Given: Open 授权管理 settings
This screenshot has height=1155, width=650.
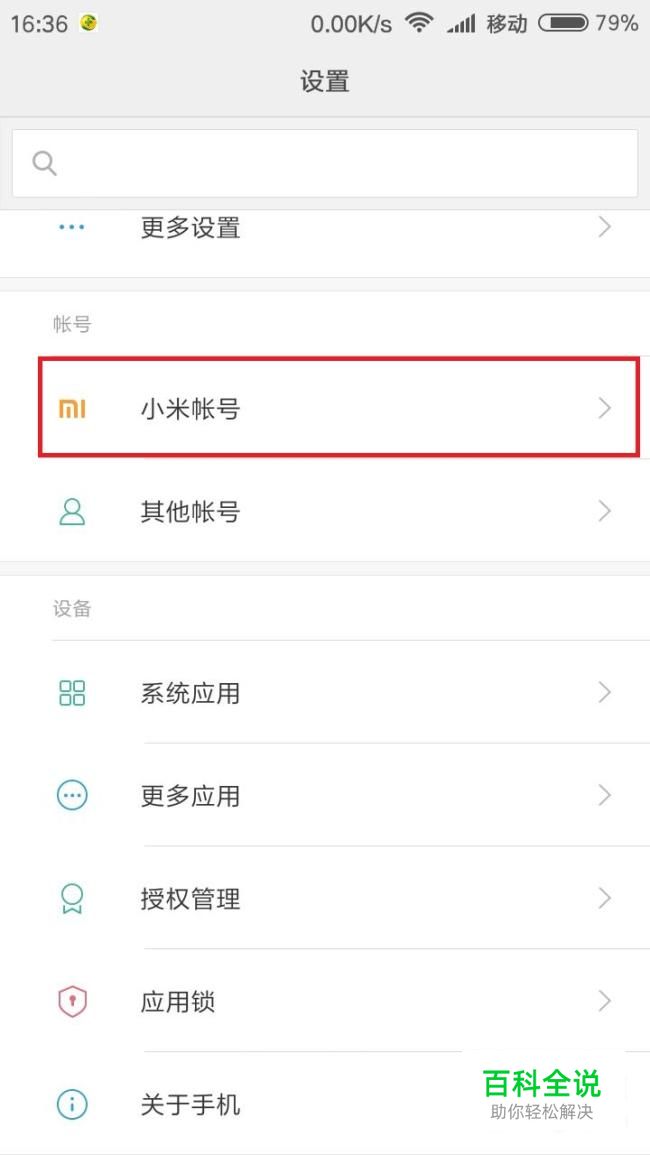Looking at the screenshot, I should click(325, 899).
